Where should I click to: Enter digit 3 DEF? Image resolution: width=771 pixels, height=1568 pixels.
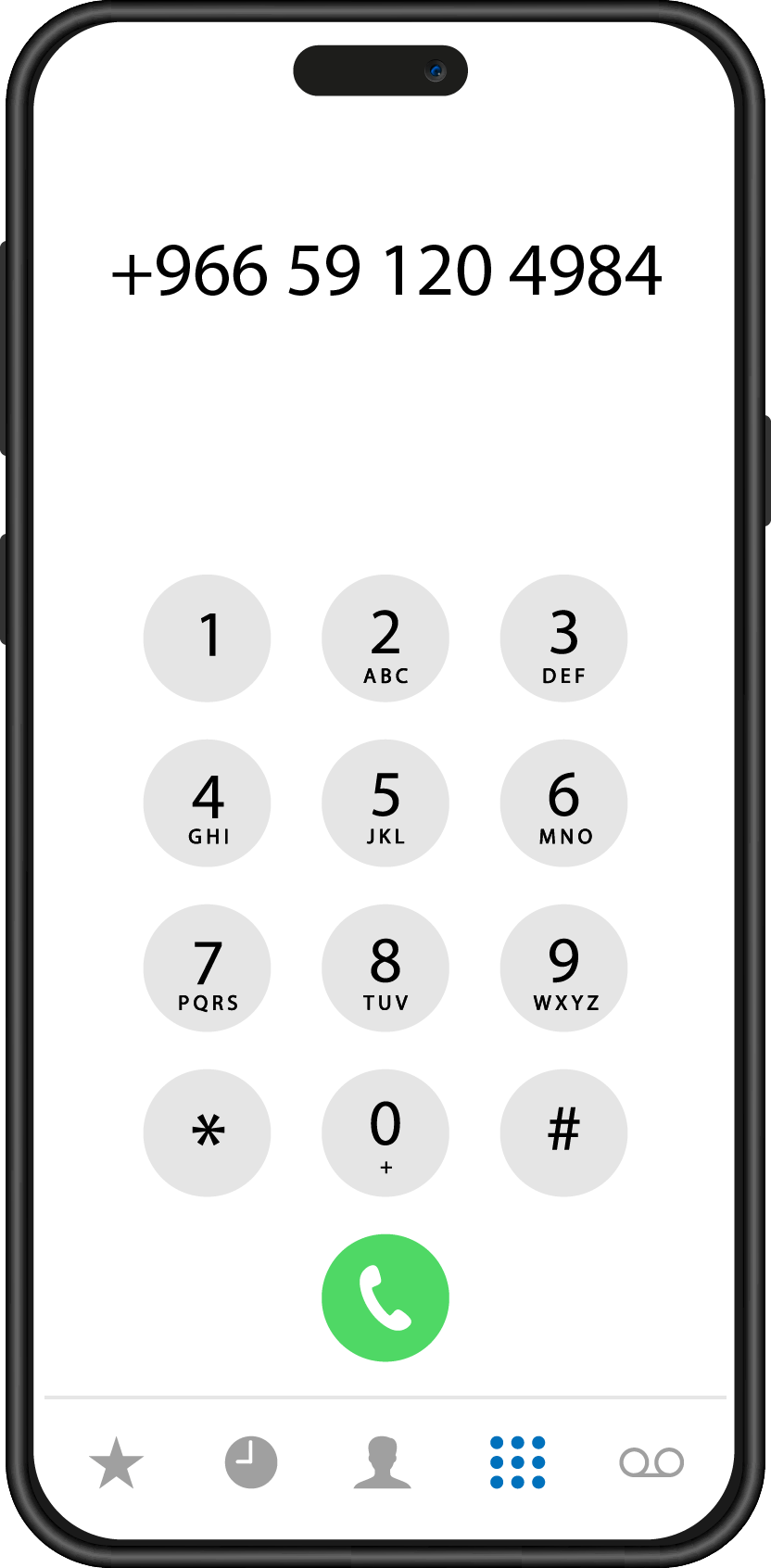coord(563,638)
